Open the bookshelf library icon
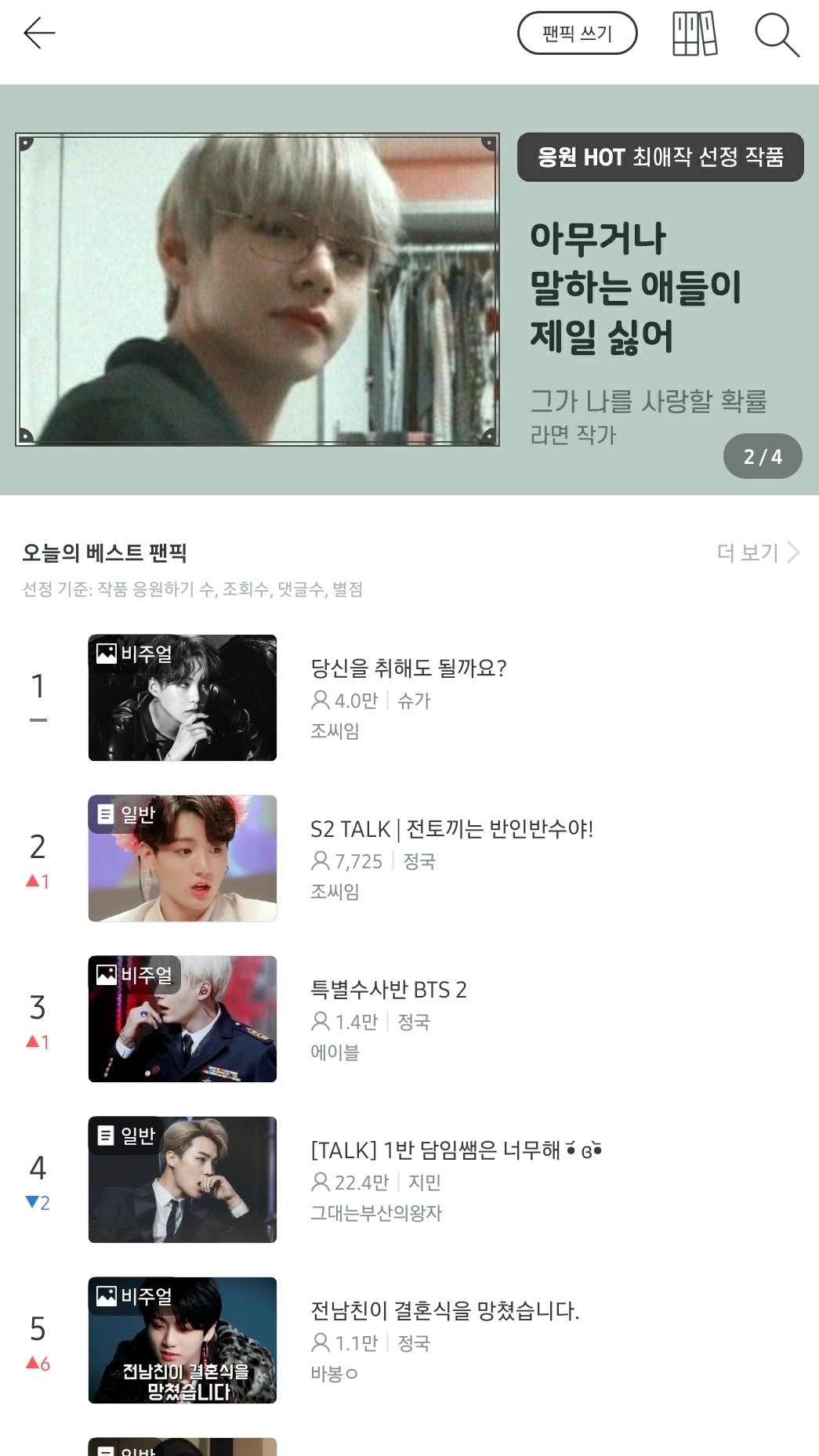Viewport: 819px width, 1456px height. (694, 34)
